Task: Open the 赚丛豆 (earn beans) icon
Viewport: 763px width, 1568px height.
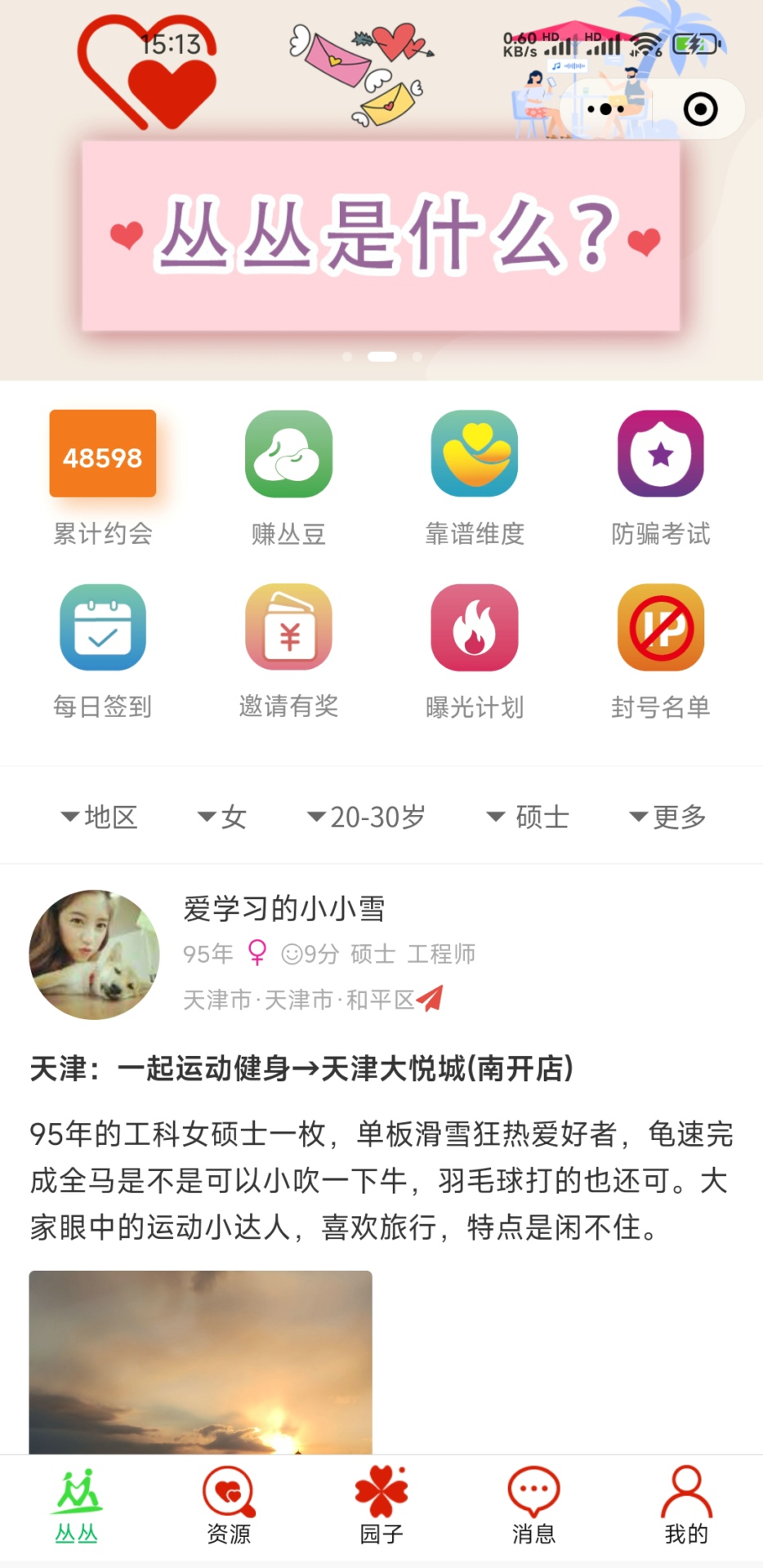Action: coord(288,454)
